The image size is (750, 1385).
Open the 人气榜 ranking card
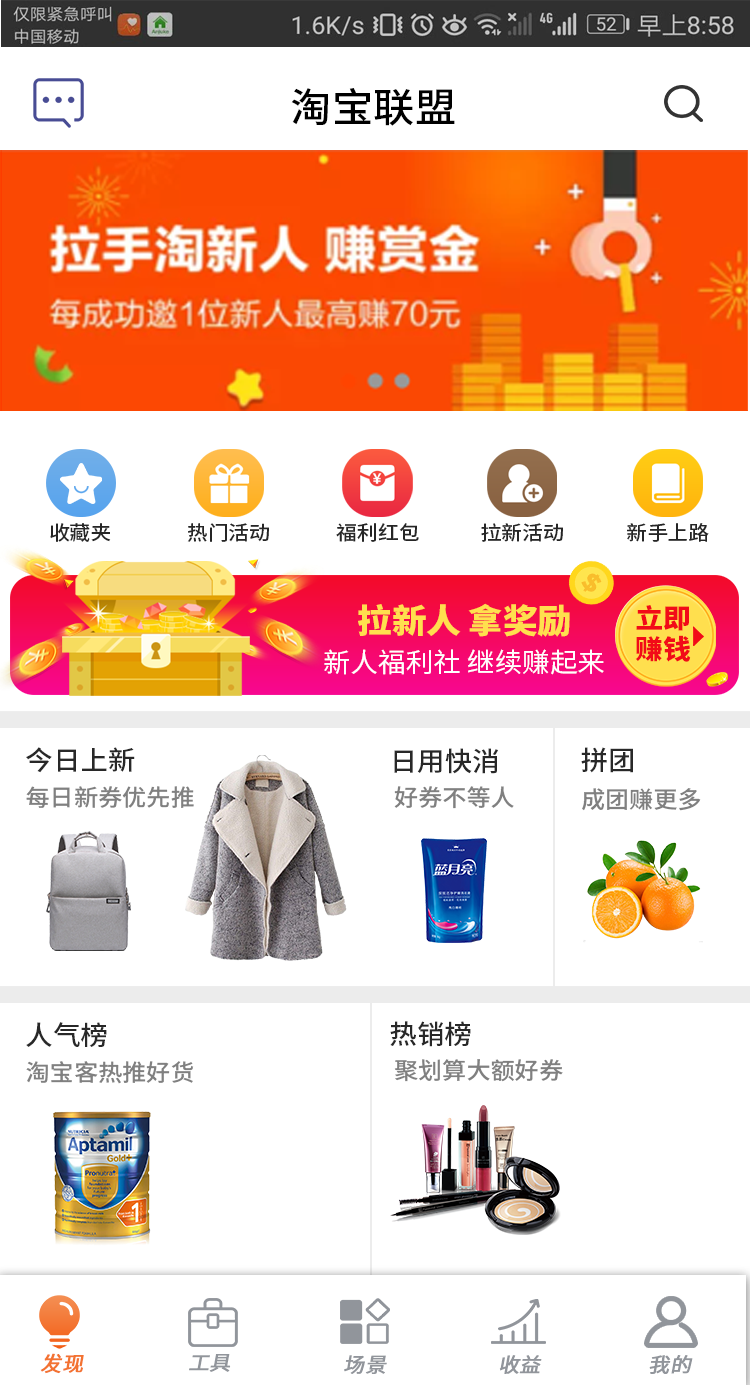click(x=185, y=1135)
